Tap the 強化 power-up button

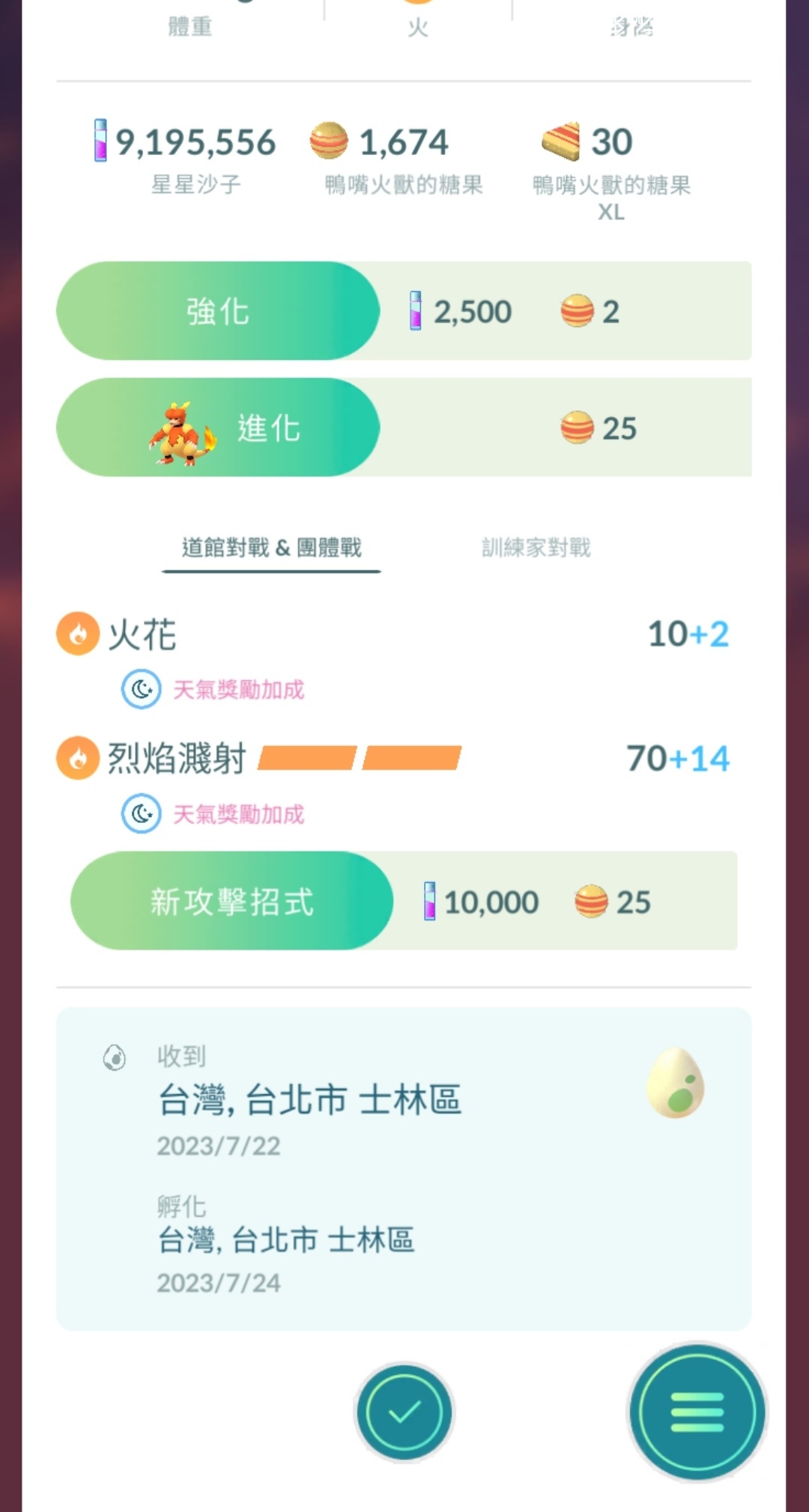point(218,311)
